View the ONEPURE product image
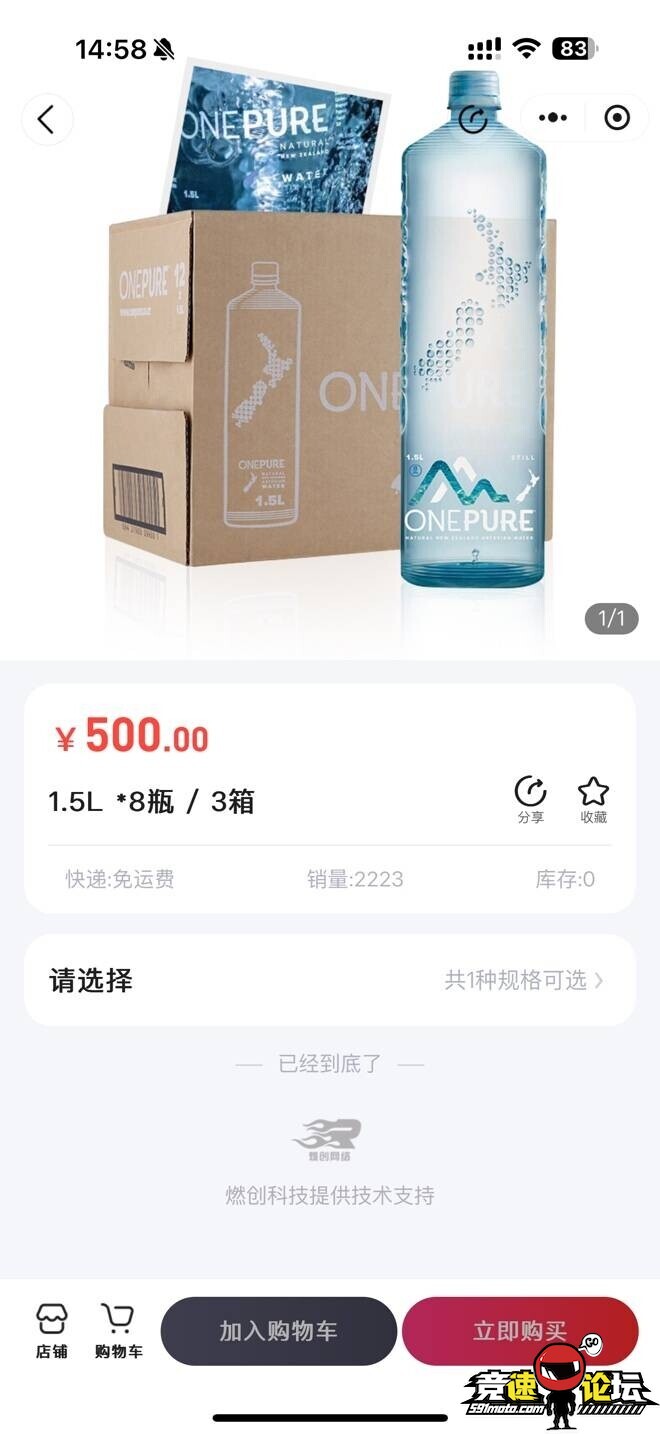 pyautogui.click(x=330, y=360)
